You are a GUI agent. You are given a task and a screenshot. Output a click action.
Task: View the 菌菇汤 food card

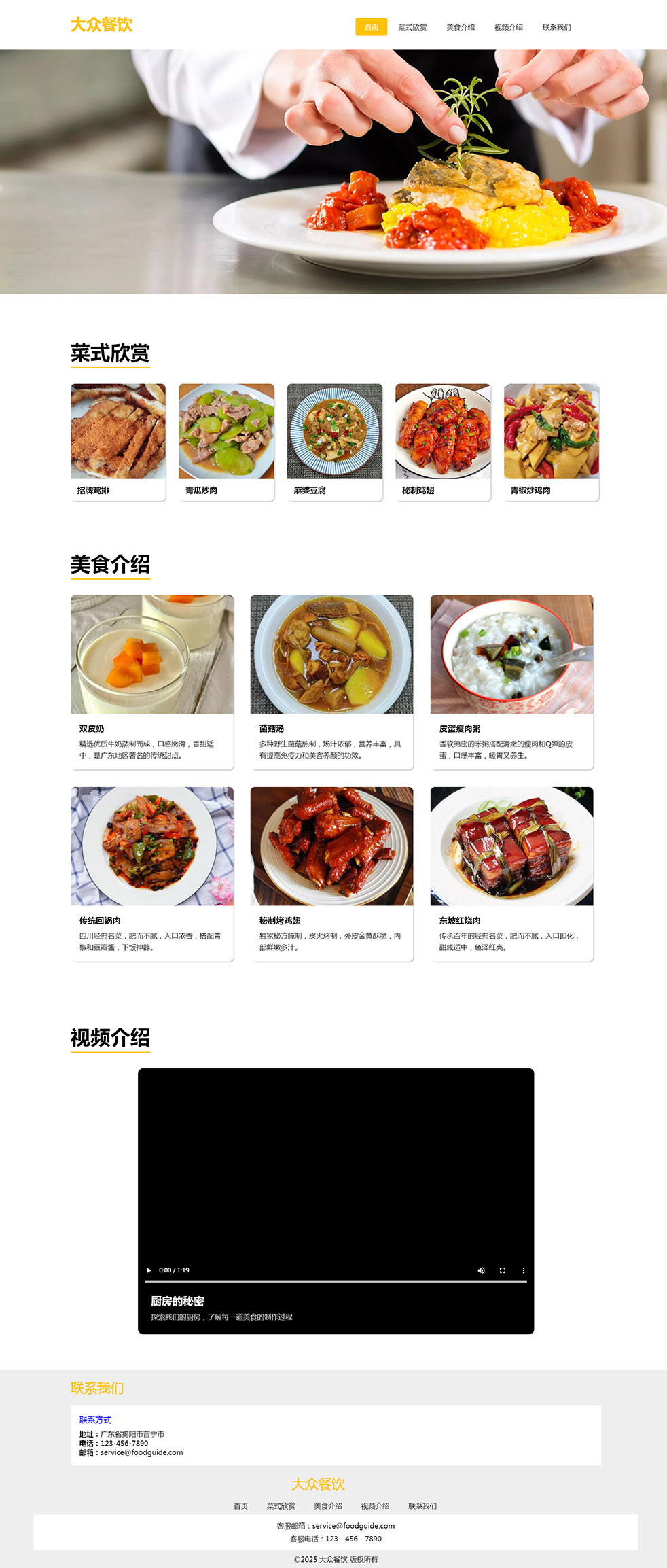331,682
